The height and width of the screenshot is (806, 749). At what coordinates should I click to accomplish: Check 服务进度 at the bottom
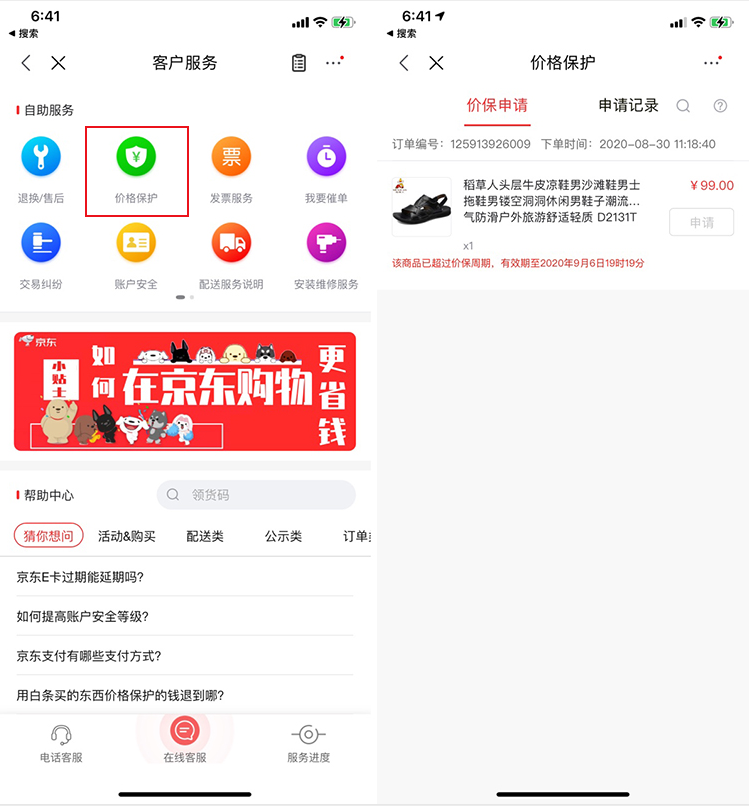[x=308, y=744]
